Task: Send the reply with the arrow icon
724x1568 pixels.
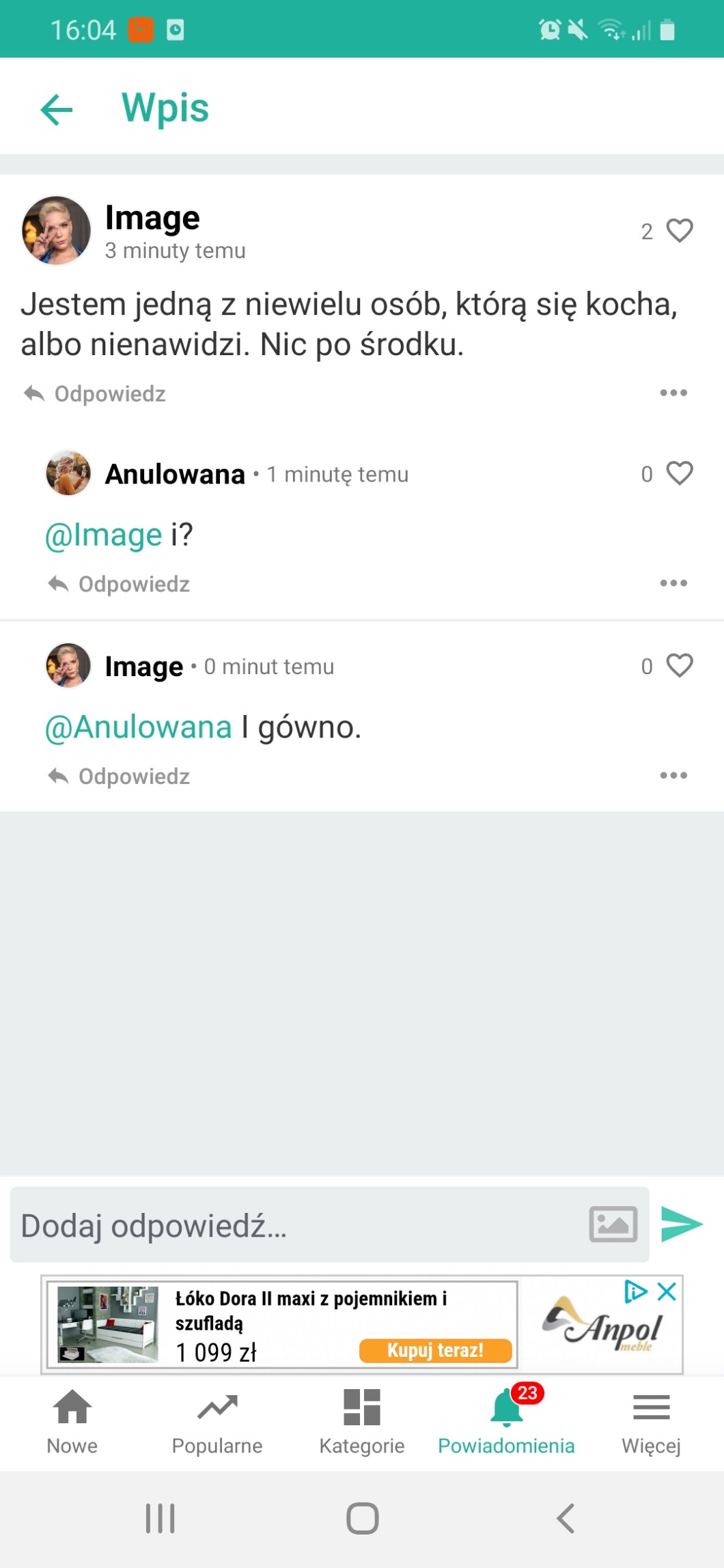Action: tap(682, 1224)
